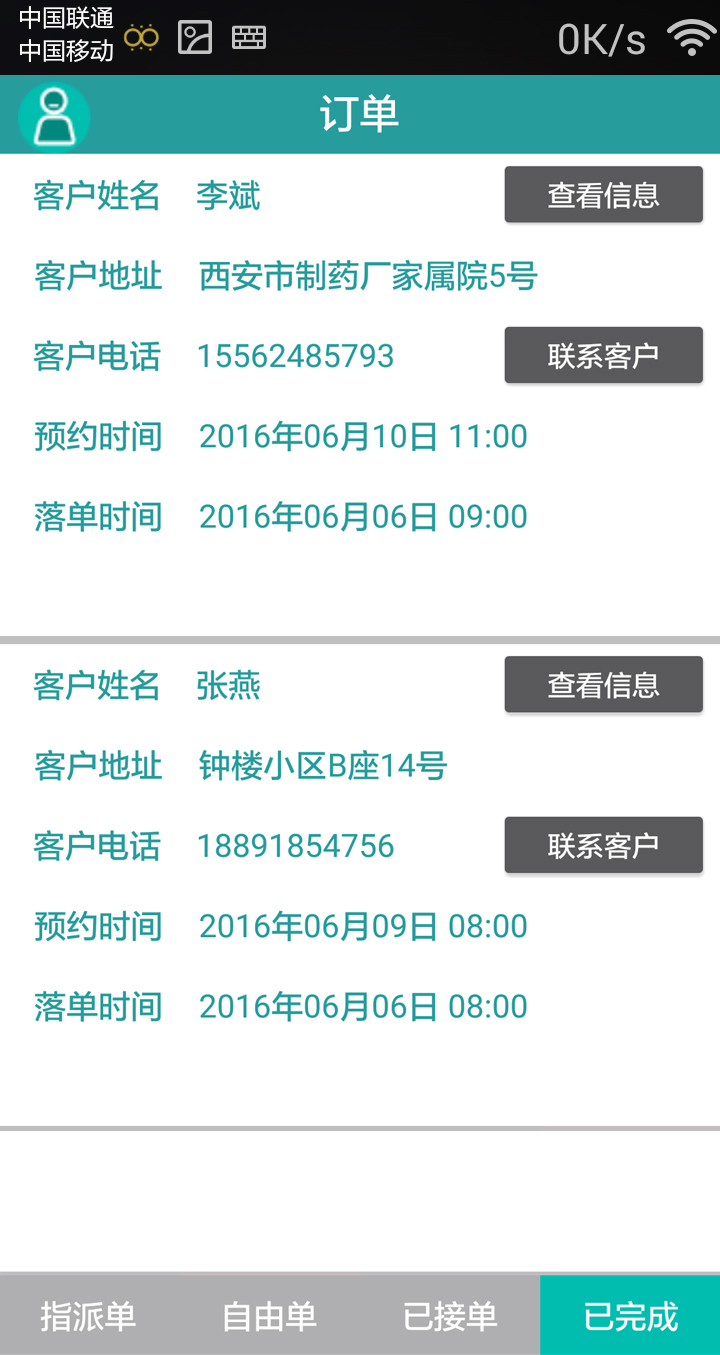Open the 自由单 tab

pos(268,1315)
